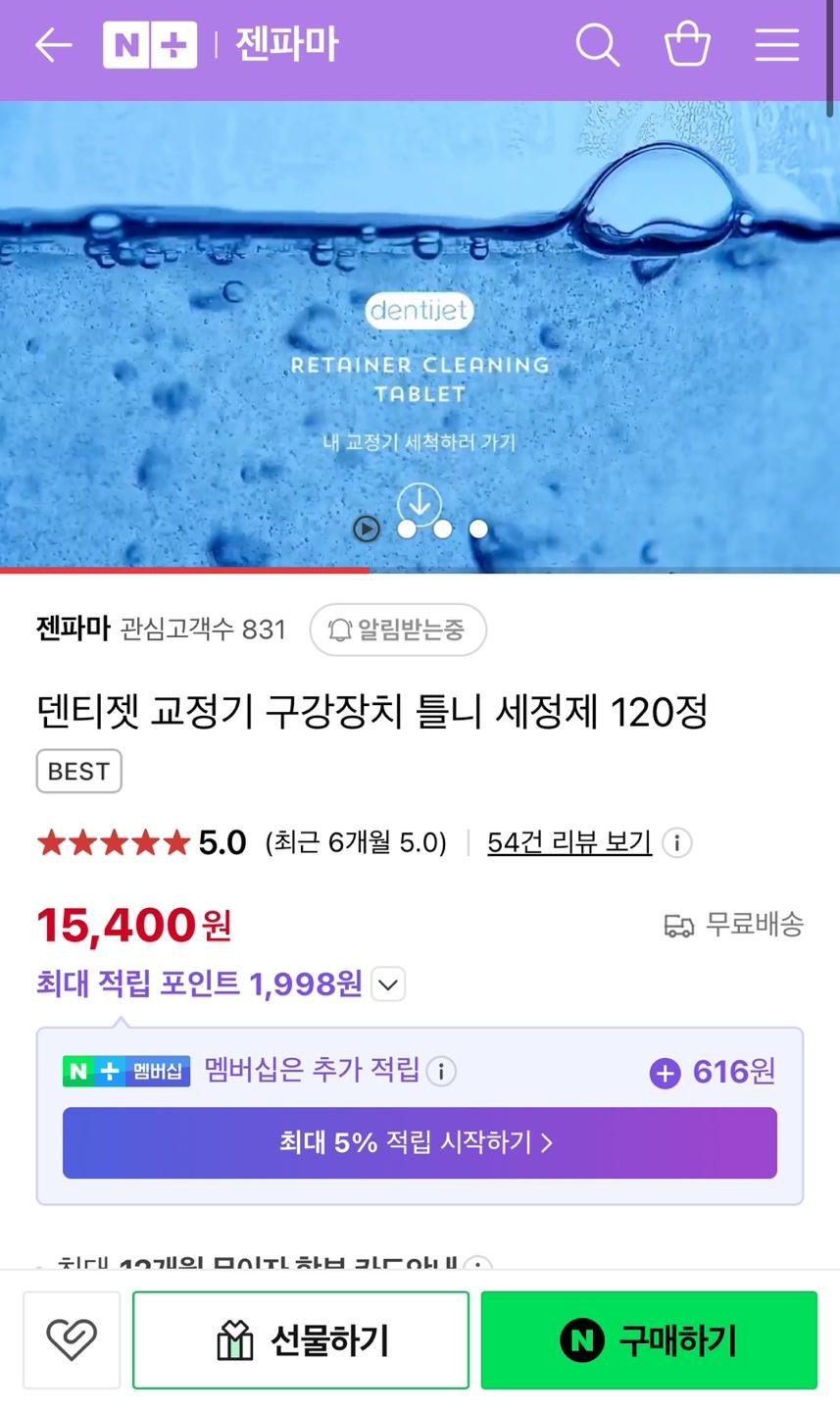Go back using the arrow icon
Screen dimensions: 840x1412
[53, 45]
